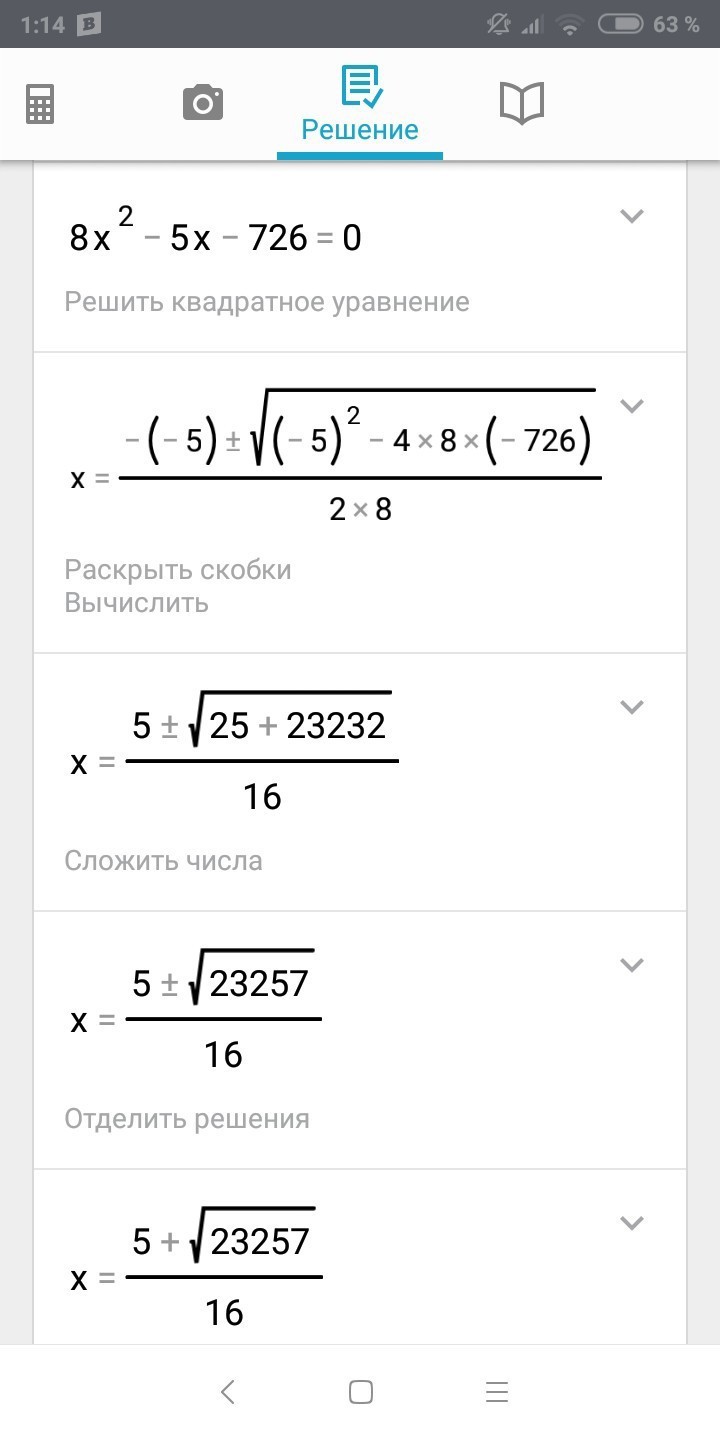The width and height of the screenshot is (720, 1440).
Task: Open the camera tab
Action: click(x=203, y=103)
